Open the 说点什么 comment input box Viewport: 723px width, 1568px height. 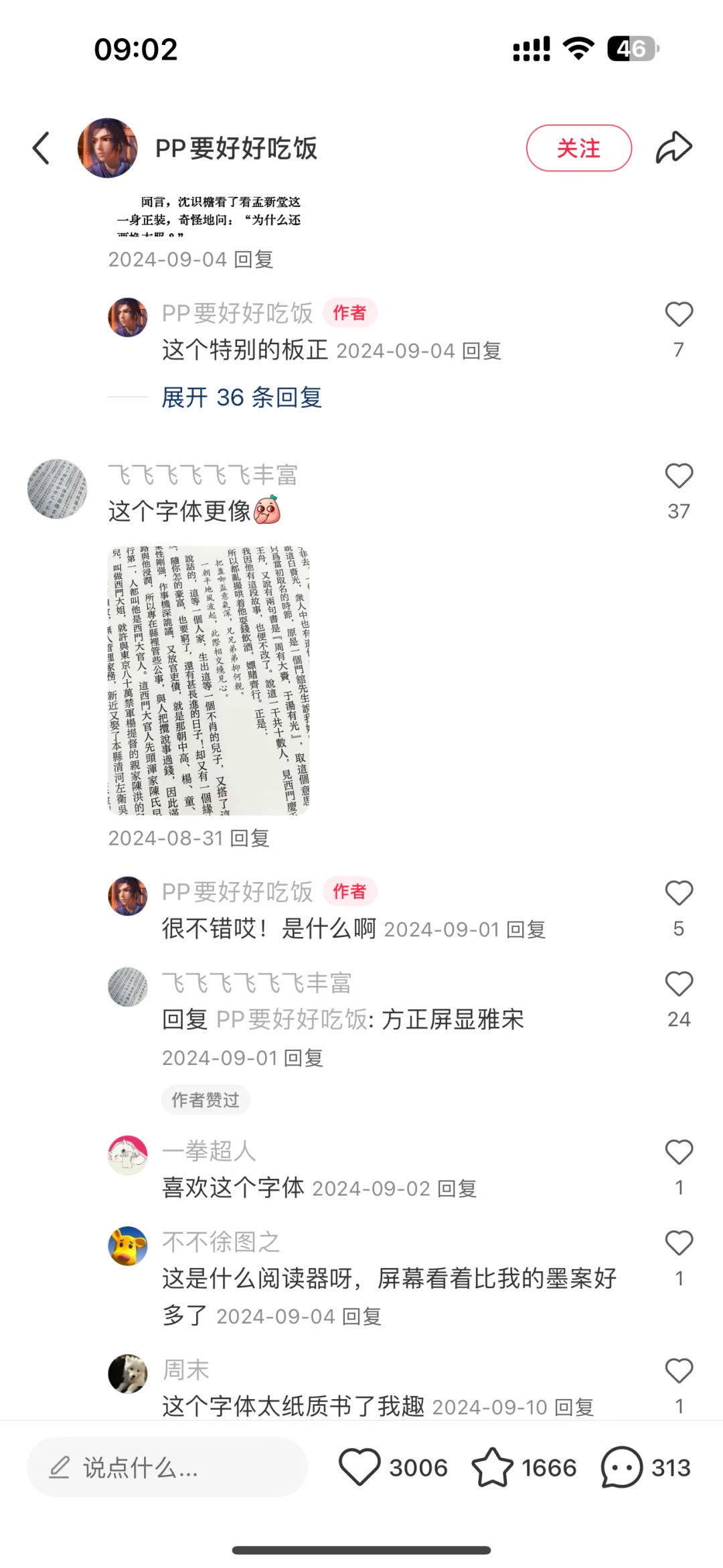click(167, 1467)
